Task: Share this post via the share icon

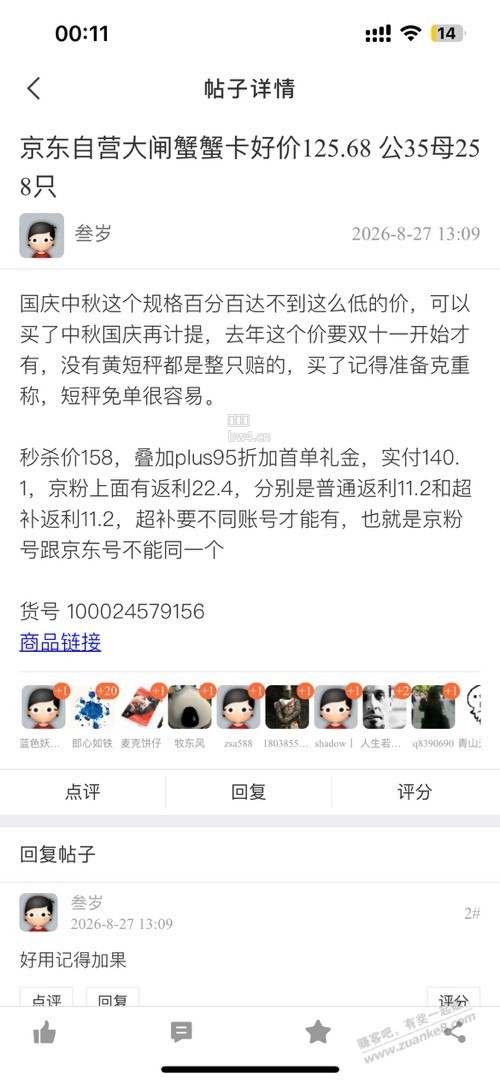Action: tap(454, 1033)
